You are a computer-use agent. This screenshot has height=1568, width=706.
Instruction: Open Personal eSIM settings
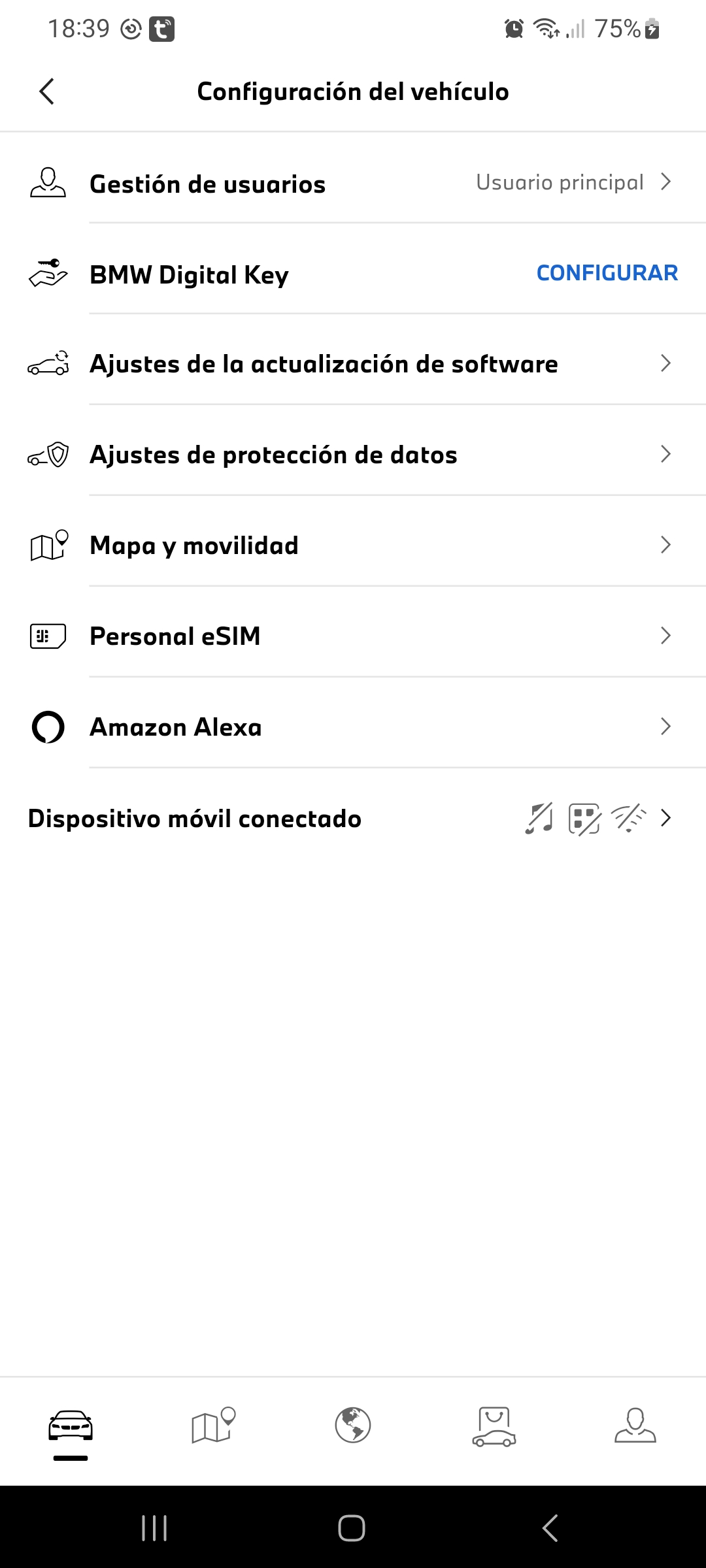(x=353, y=636)
